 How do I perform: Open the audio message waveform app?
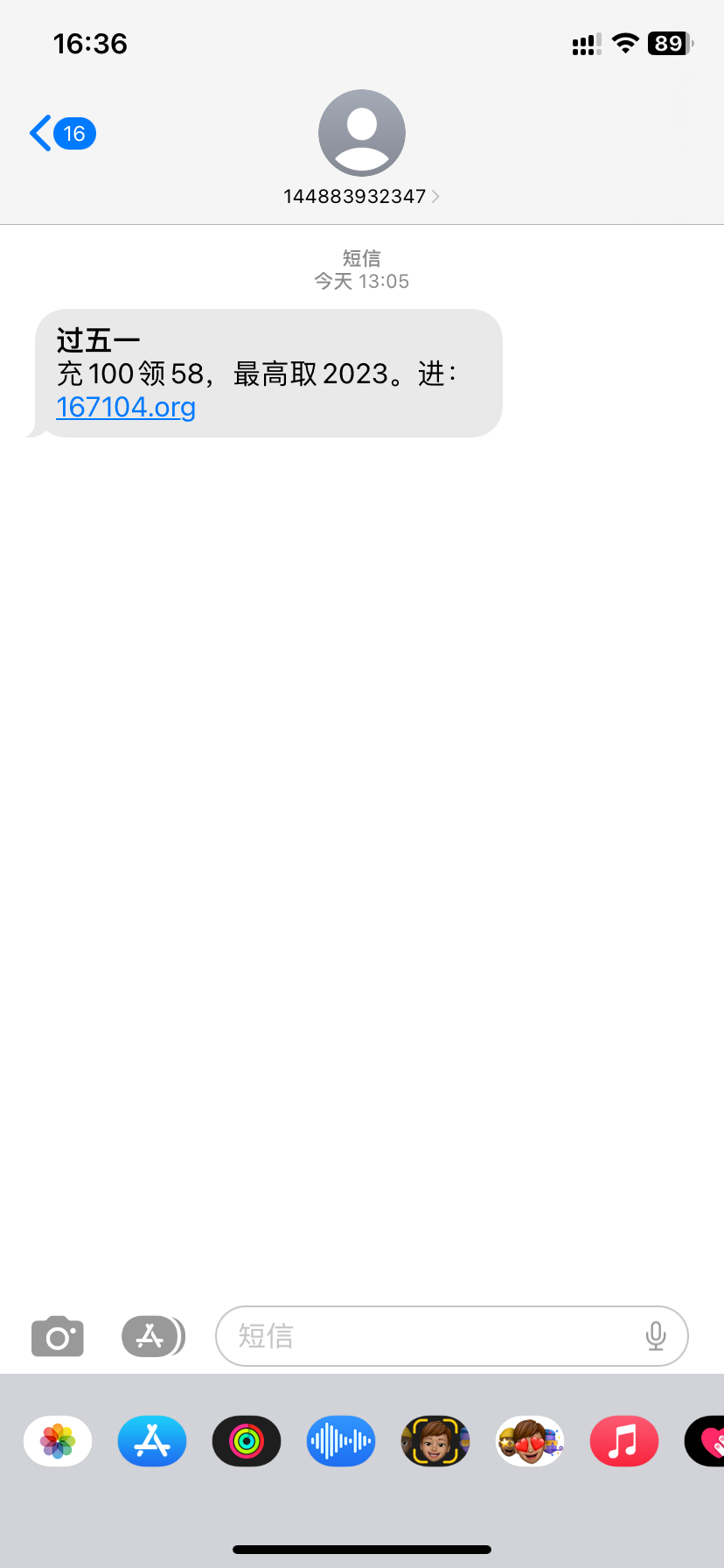(x=341, y=1441)
